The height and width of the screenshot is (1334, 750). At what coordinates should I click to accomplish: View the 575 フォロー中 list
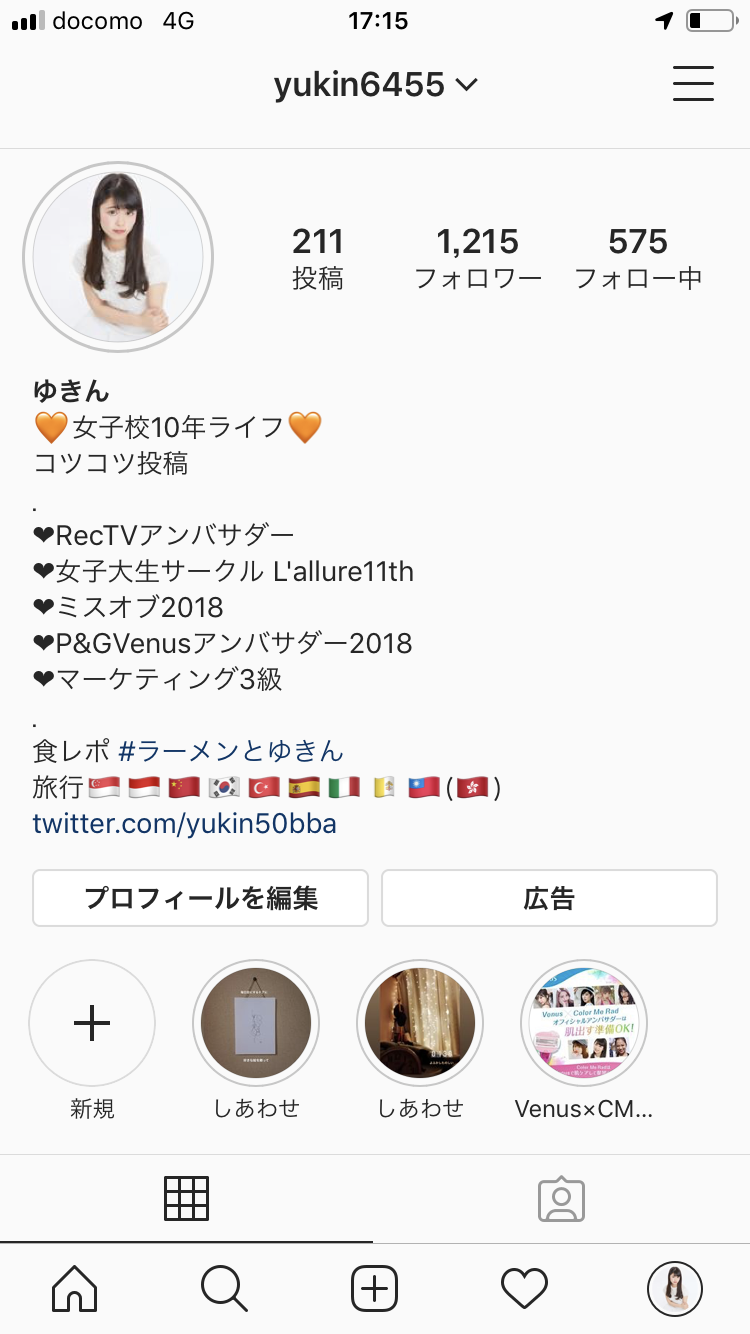tap(638, 257)
